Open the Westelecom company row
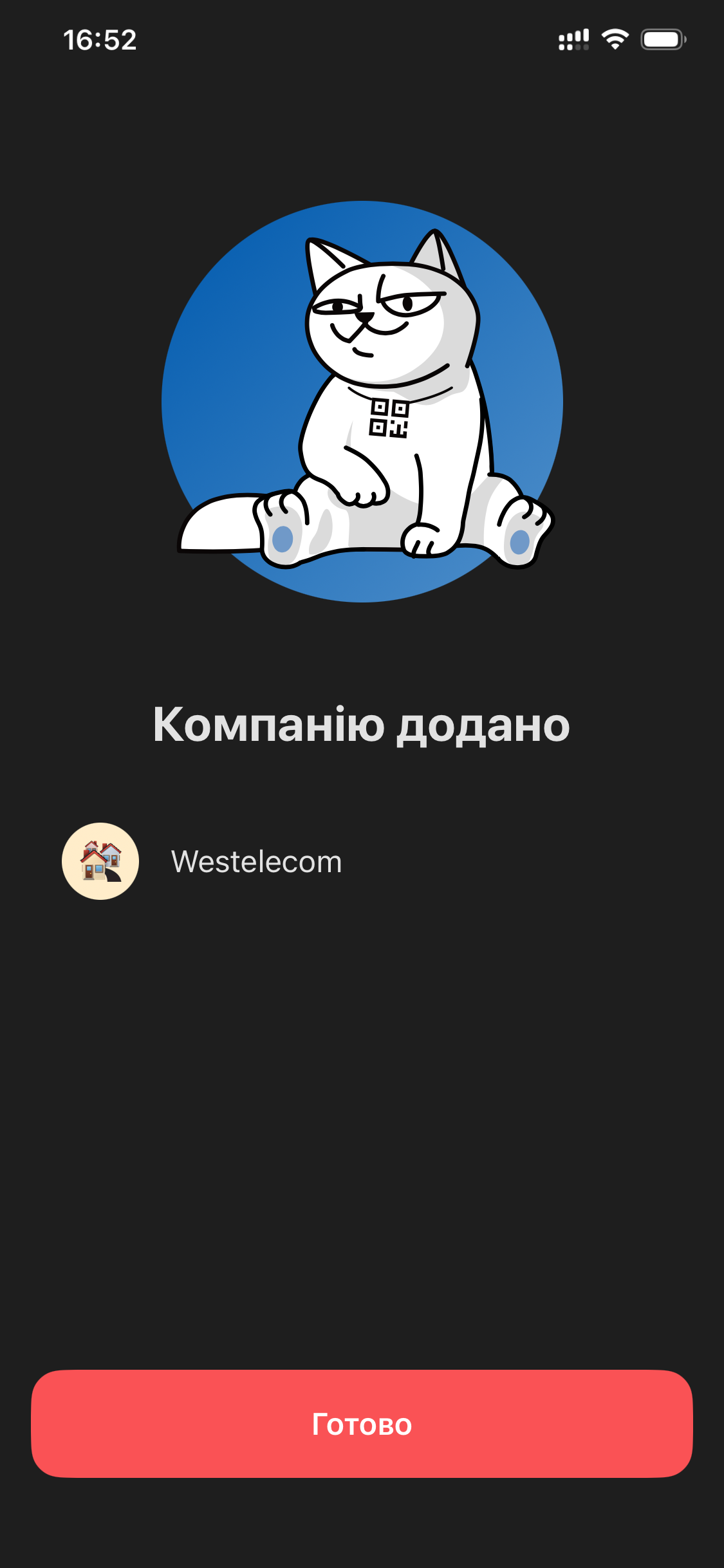 click(256, 861)
